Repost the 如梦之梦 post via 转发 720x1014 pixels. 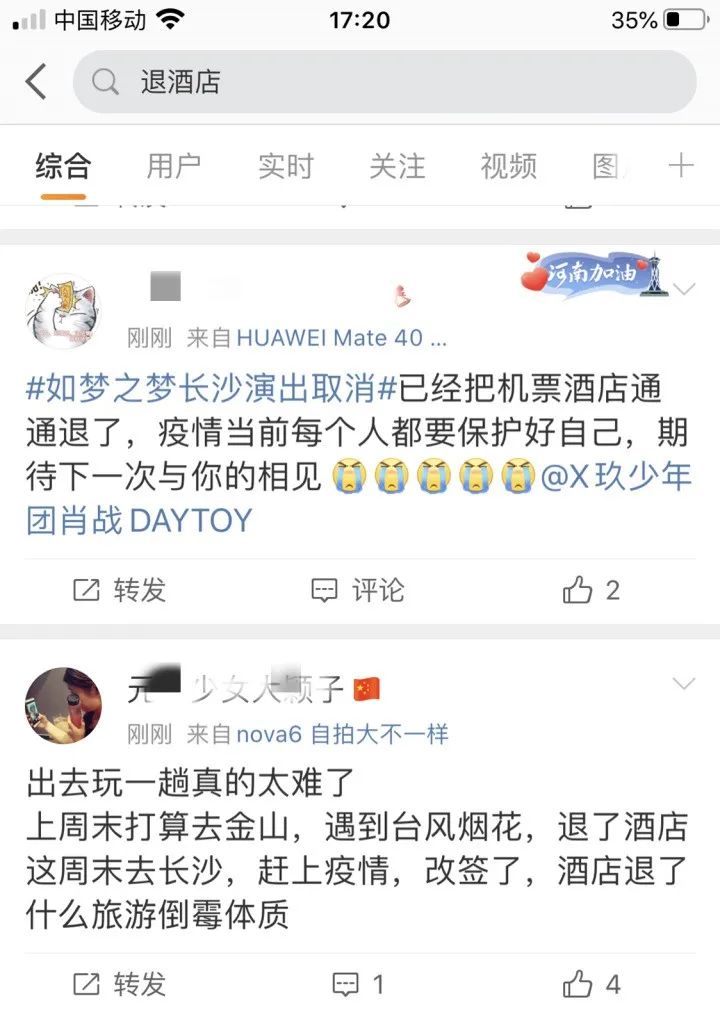[x=119, y=590]
